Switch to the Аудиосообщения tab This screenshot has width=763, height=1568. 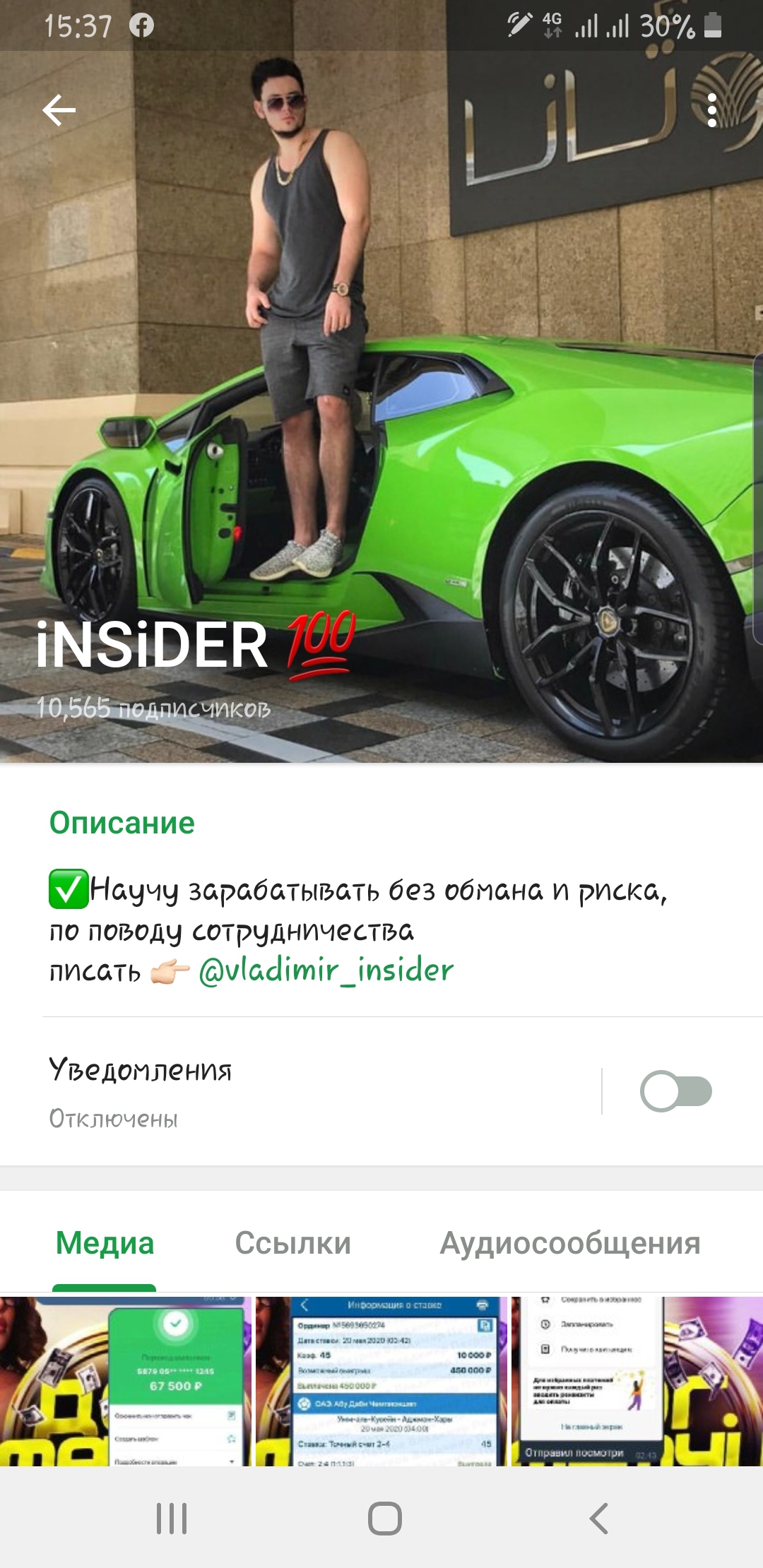[x=569, y=1243]
